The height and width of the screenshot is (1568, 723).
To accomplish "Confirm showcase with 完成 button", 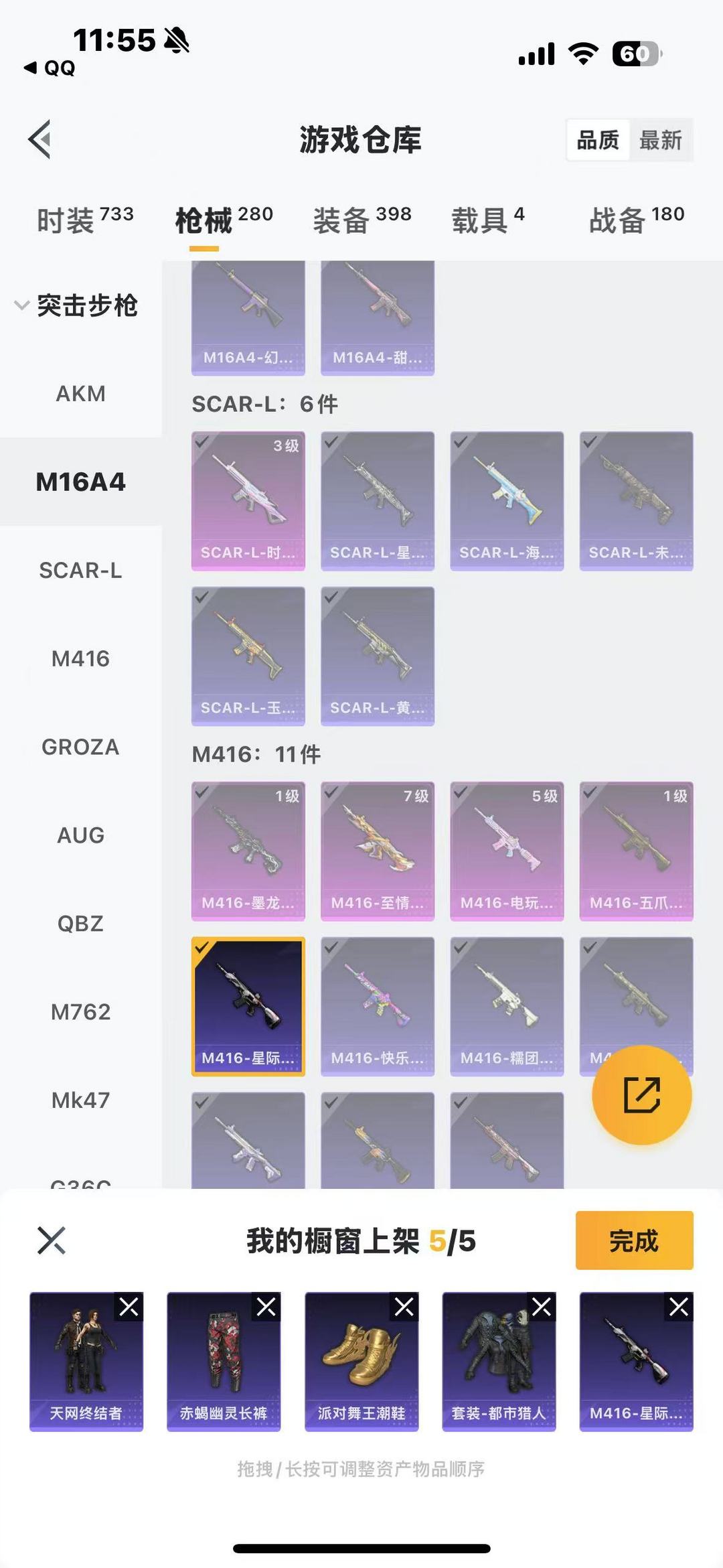I will pos(634,1240).
